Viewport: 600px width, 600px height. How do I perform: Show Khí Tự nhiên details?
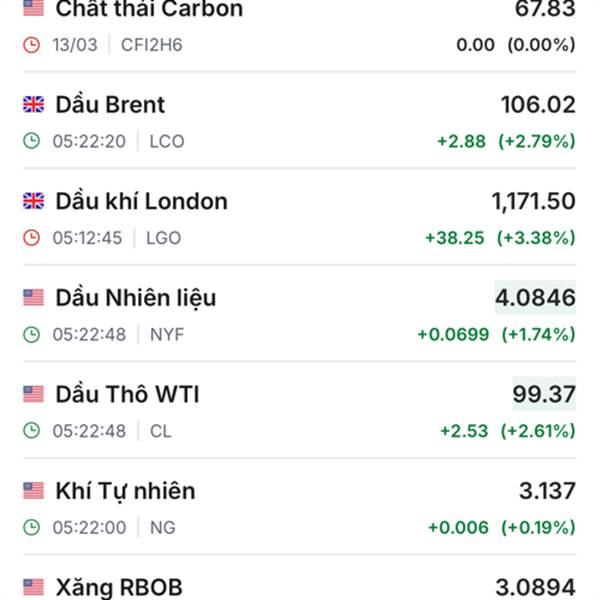[125, 491]
